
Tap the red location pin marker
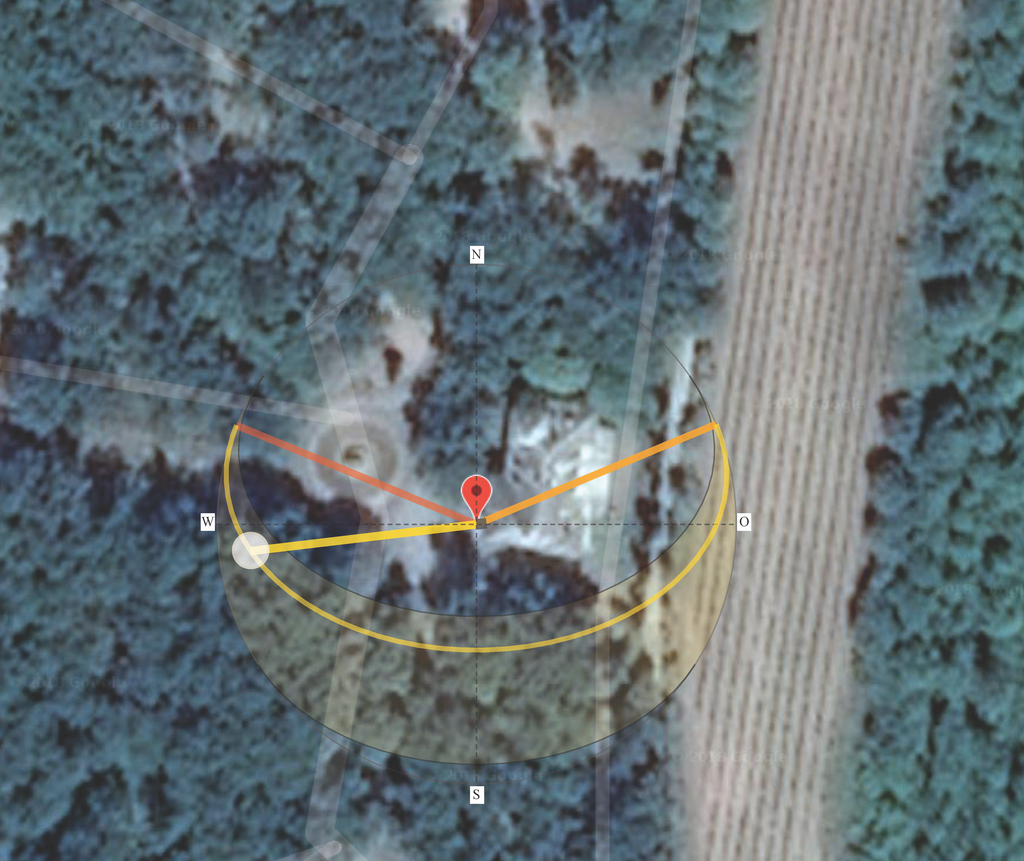click(477, 494)
